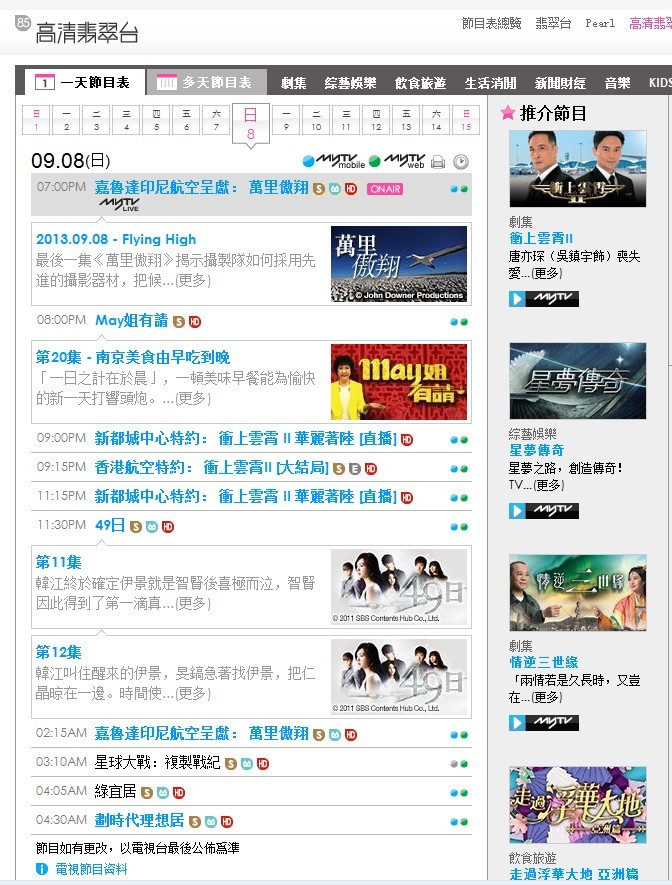Open the 第20集 南京美食由早吃到晚 episode
The height and width of the screenshot is (885, 672).
(x=133, y=357)
